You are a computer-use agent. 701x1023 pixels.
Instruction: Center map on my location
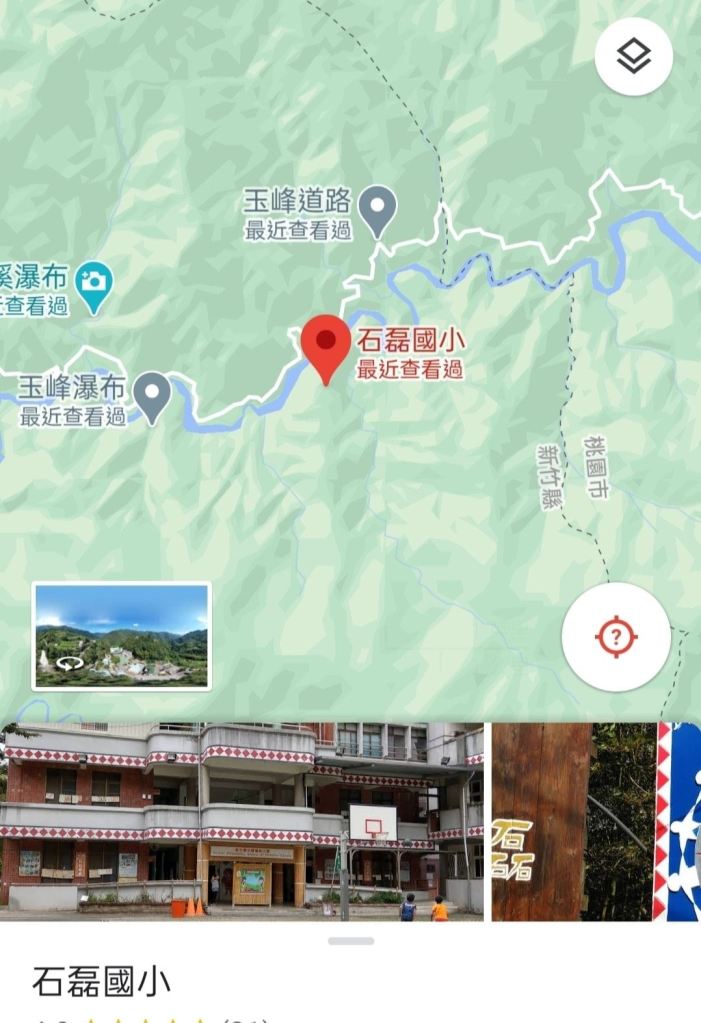616,636
